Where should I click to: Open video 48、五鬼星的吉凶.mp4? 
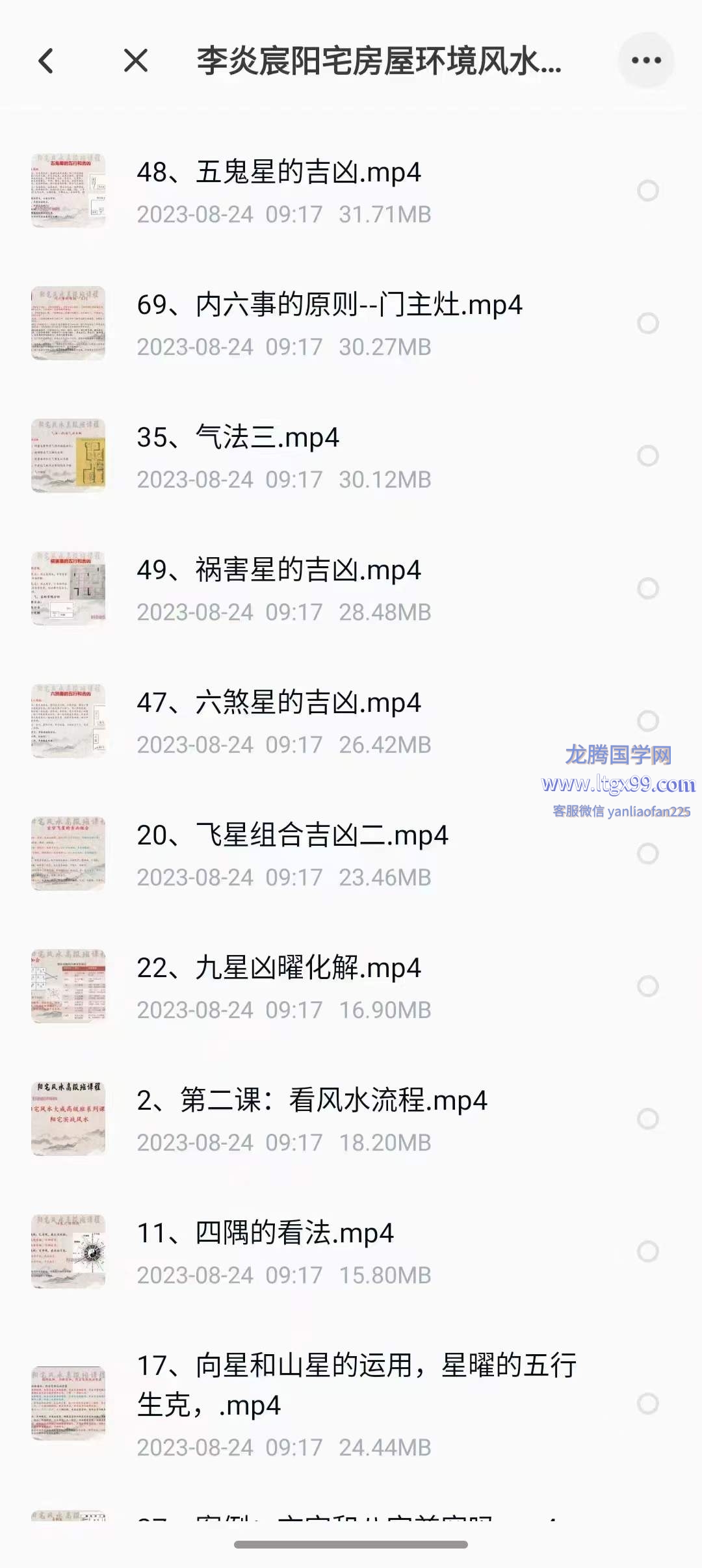click(x=279, y=173)
